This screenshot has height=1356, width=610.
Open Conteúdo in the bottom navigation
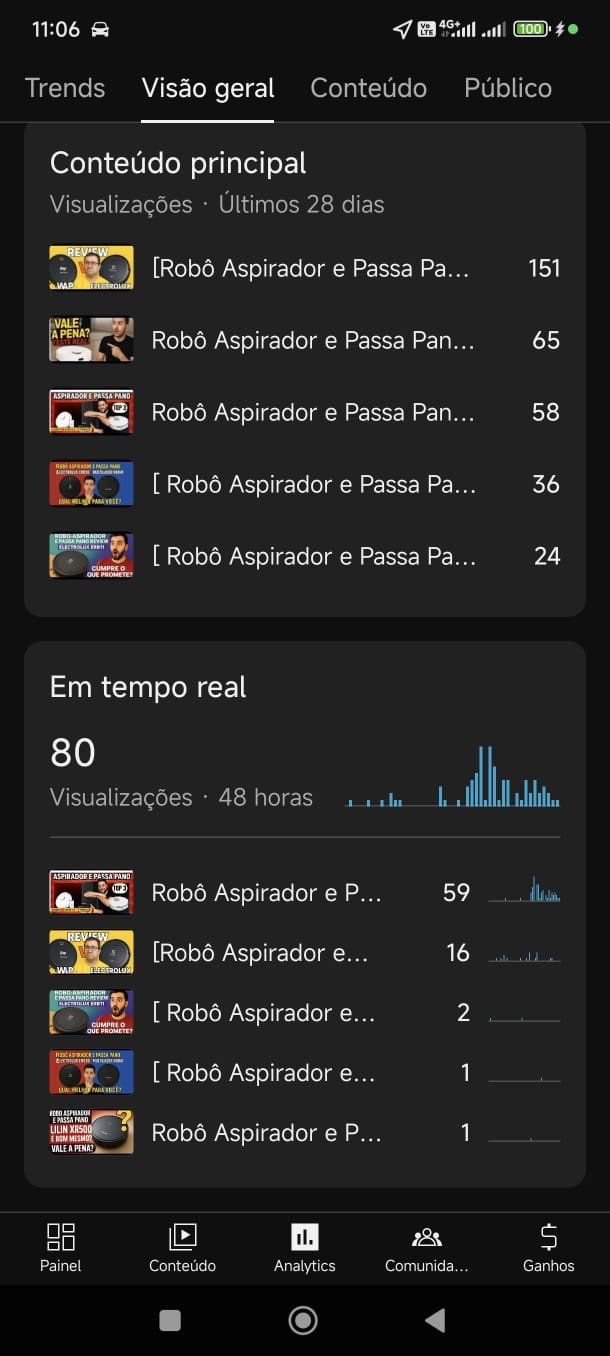point(183,1247)
